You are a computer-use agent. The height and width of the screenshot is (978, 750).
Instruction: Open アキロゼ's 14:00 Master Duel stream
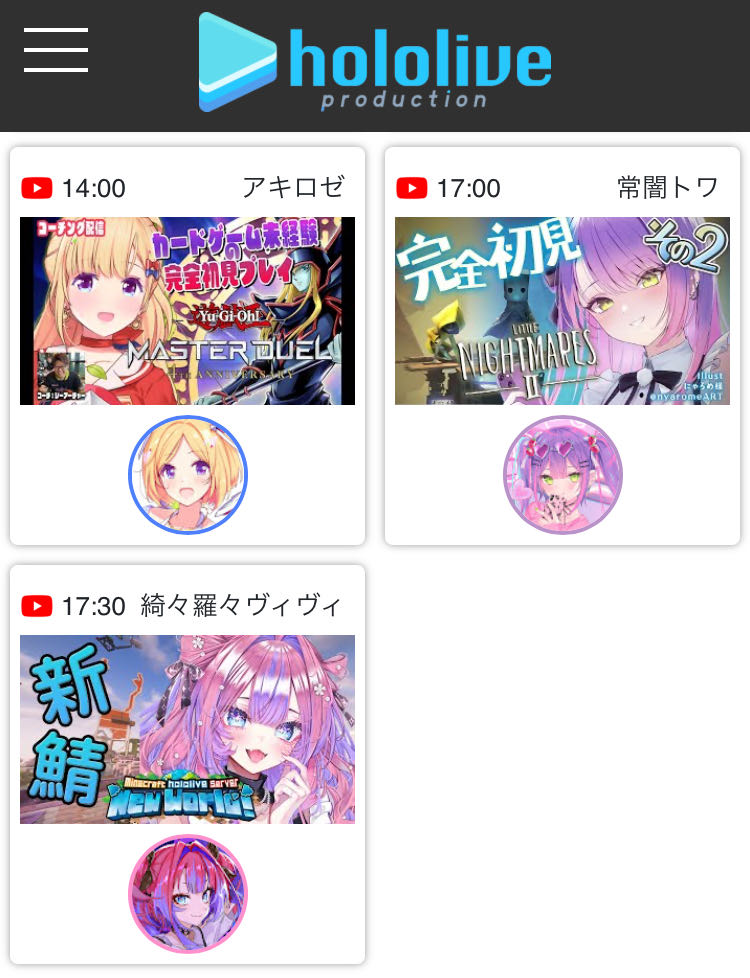187,311
